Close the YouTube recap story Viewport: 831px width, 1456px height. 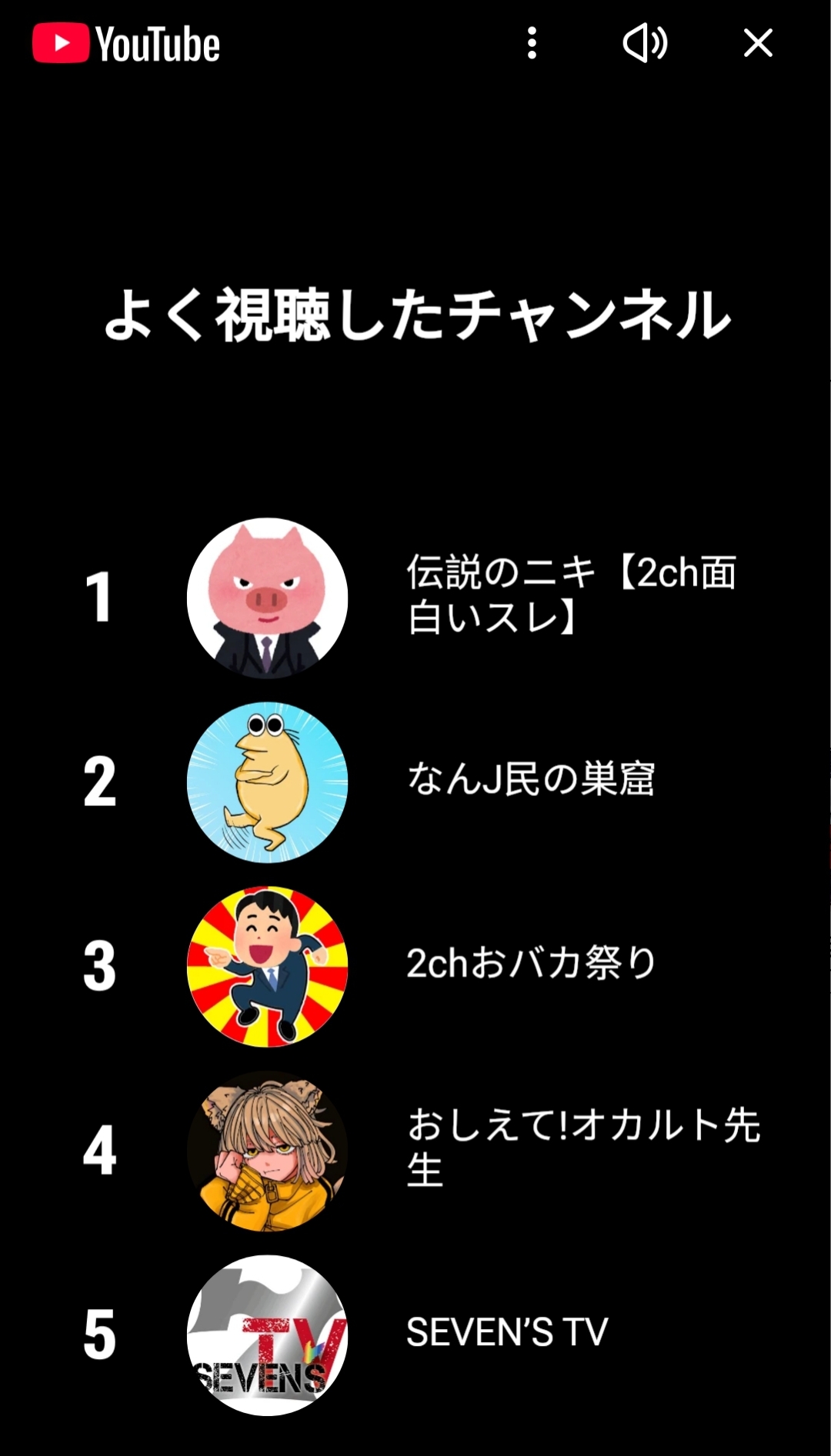coord(758,43)
